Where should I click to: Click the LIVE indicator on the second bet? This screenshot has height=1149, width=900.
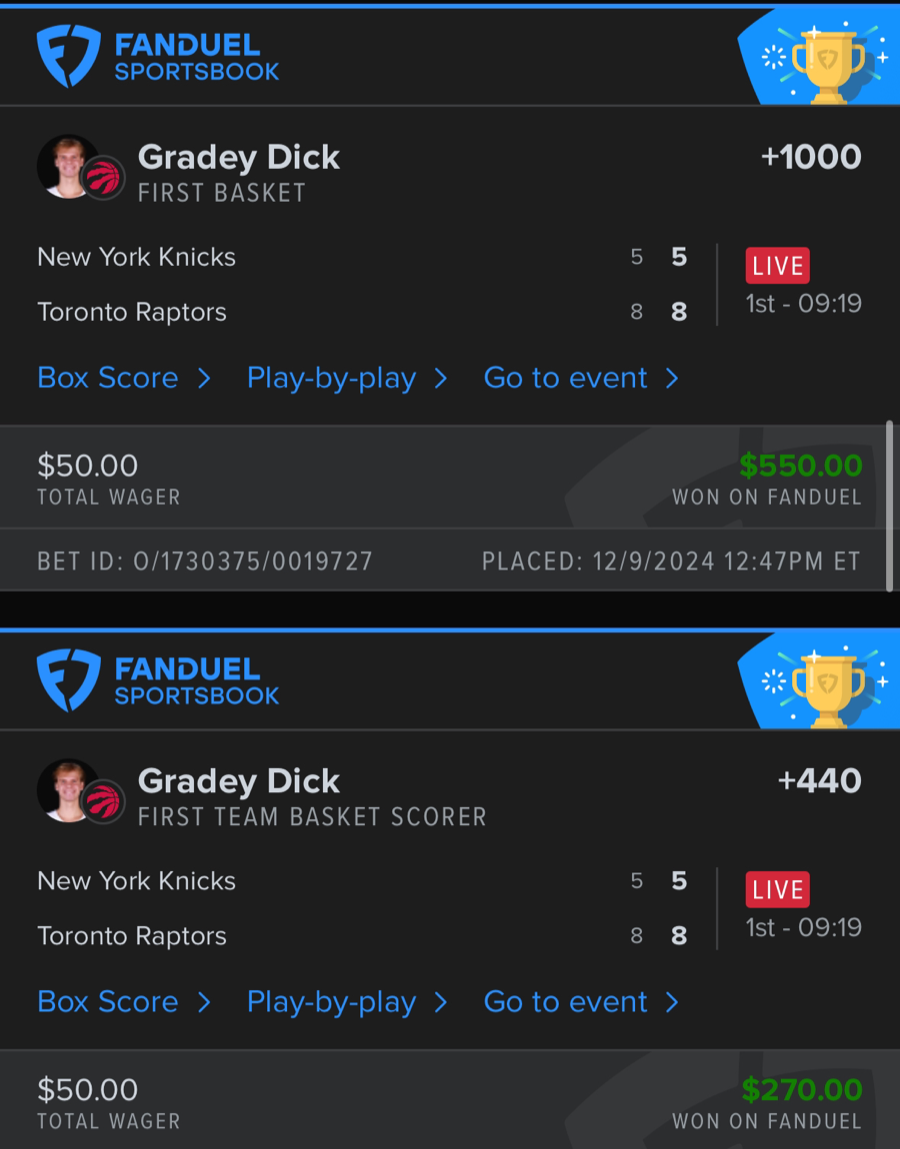click(777, 889)
